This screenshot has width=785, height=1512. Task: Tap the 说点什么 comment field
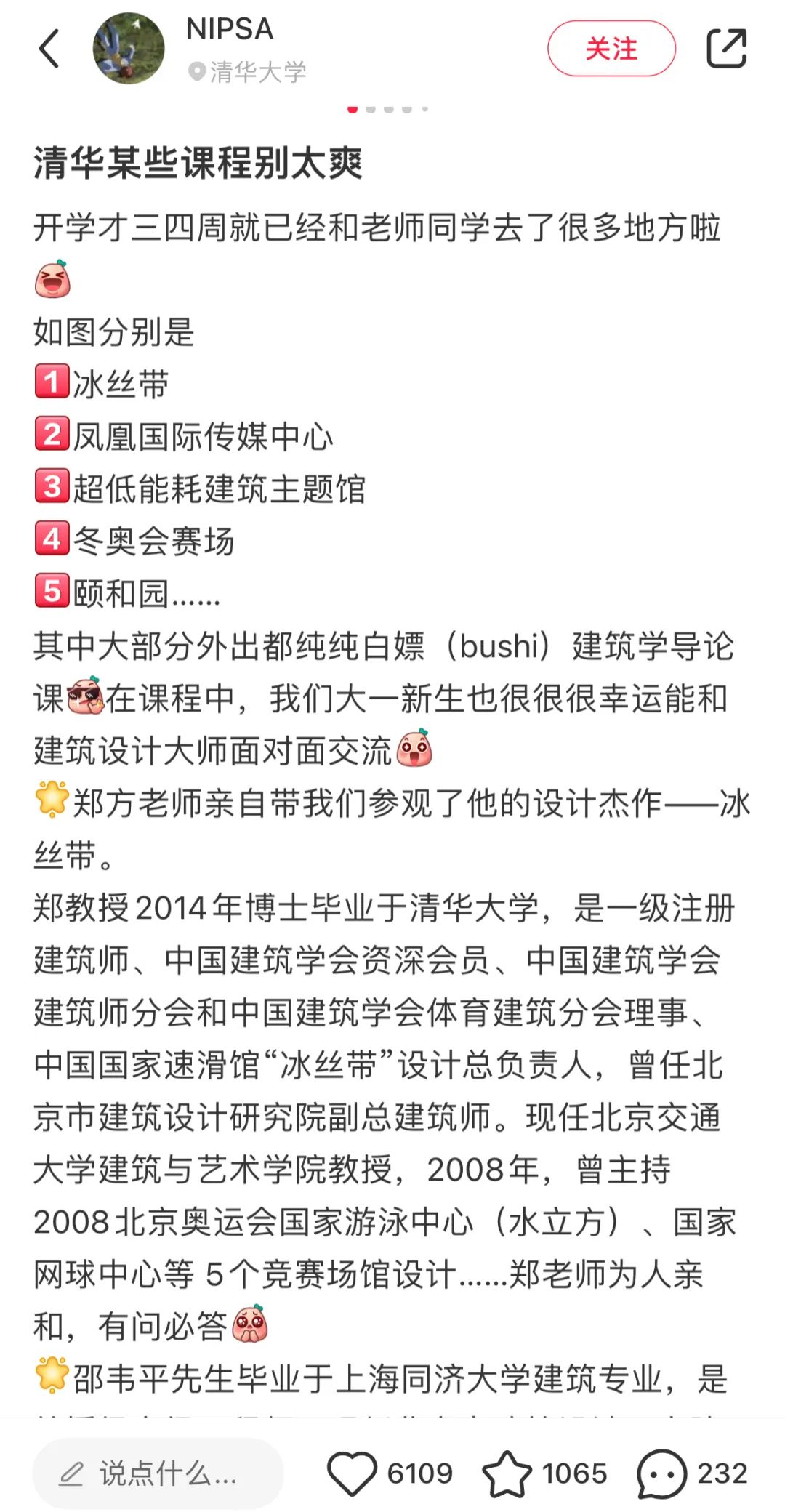[158, 1473]
